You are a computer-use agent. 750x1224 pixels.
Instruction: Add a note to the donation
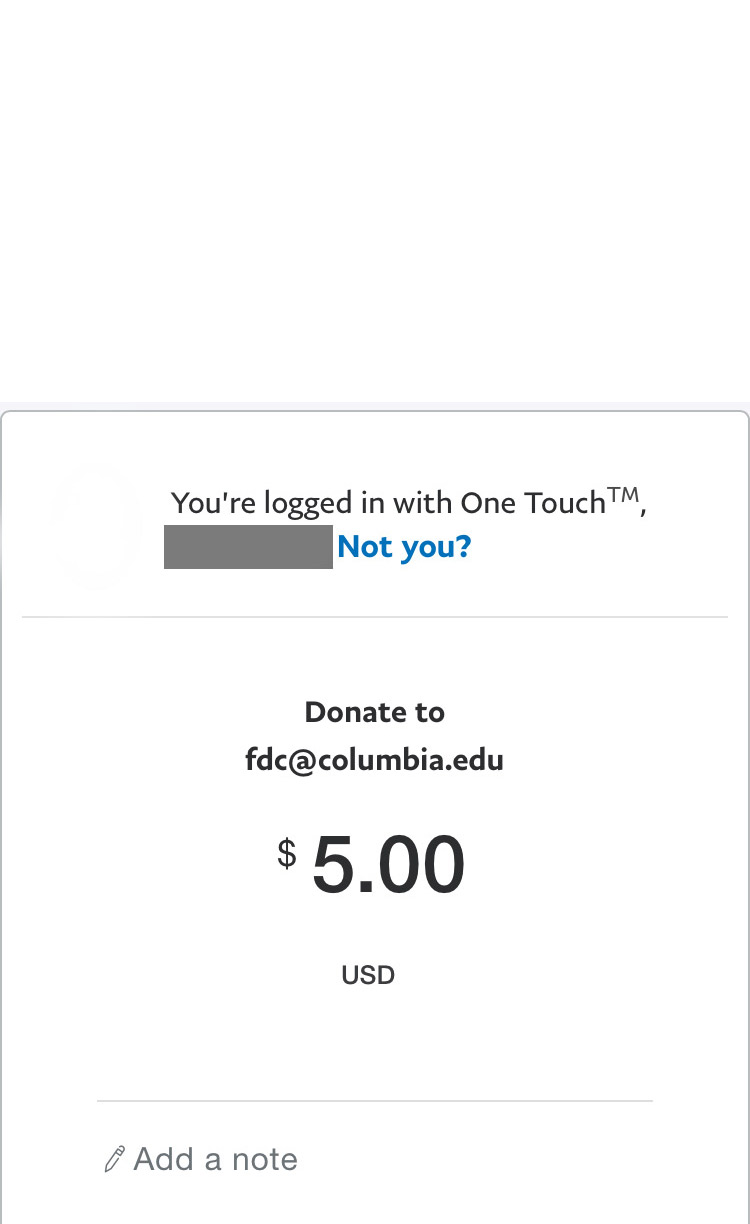[x=201, y=1159]
